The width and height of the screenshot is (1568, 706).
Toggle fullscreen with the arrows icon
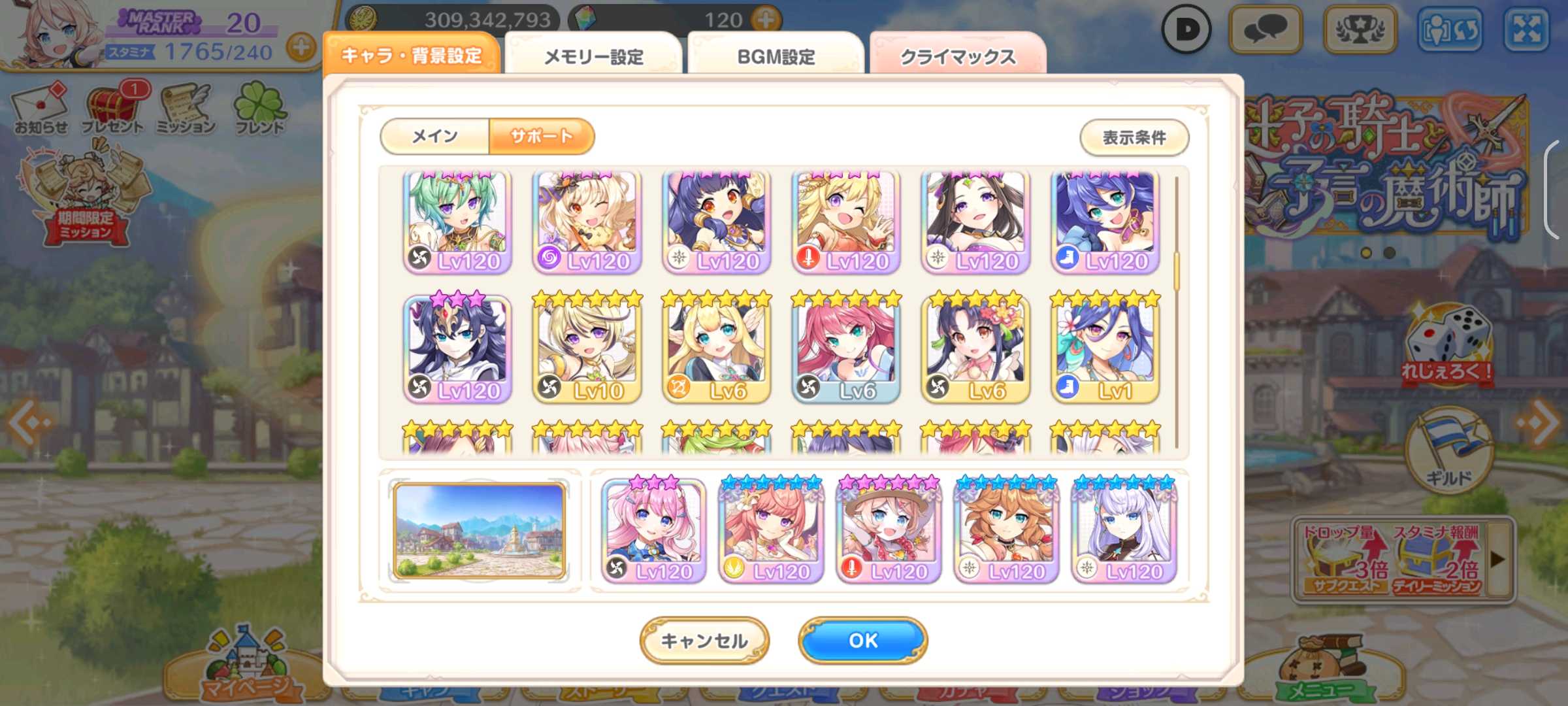pyautogui.click(x=1526, y=29)
